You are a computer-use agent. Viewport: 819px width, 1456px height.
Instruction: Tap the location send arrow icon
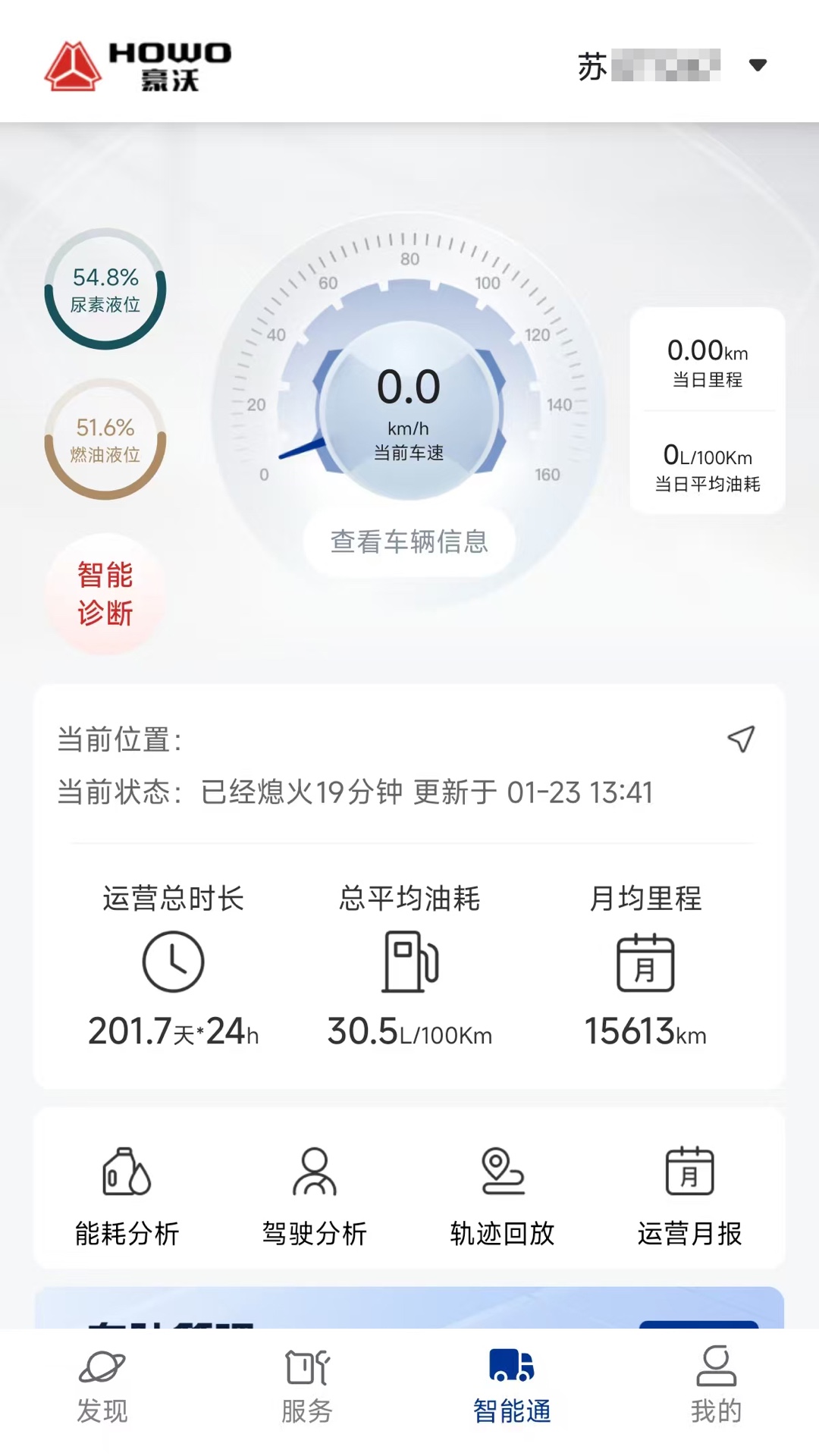[x=739, y=738]
